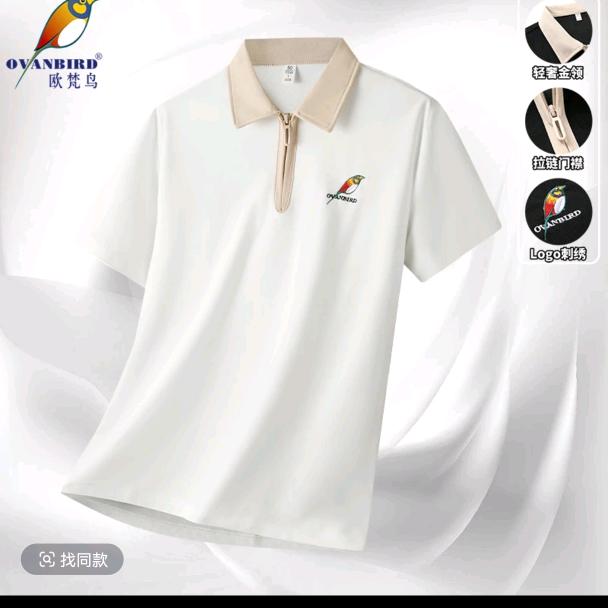The width and height of the screenshot is (608, 608).
Task: Tap the 找同款 find-similar button
Action: (x=73, y=560)
